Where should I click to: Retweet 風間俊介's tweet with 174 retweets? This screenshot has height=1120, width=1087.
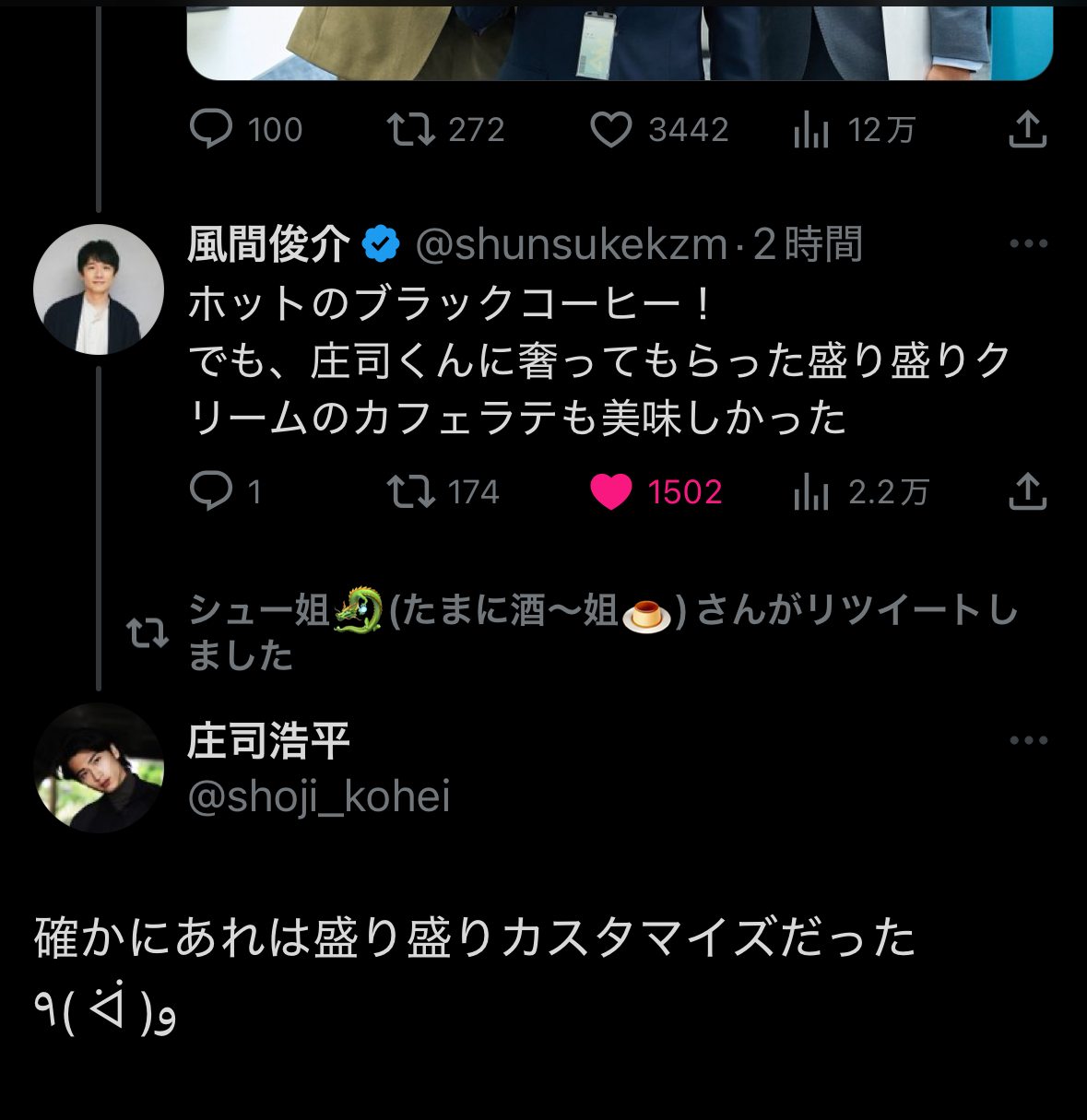pos(410,491)
